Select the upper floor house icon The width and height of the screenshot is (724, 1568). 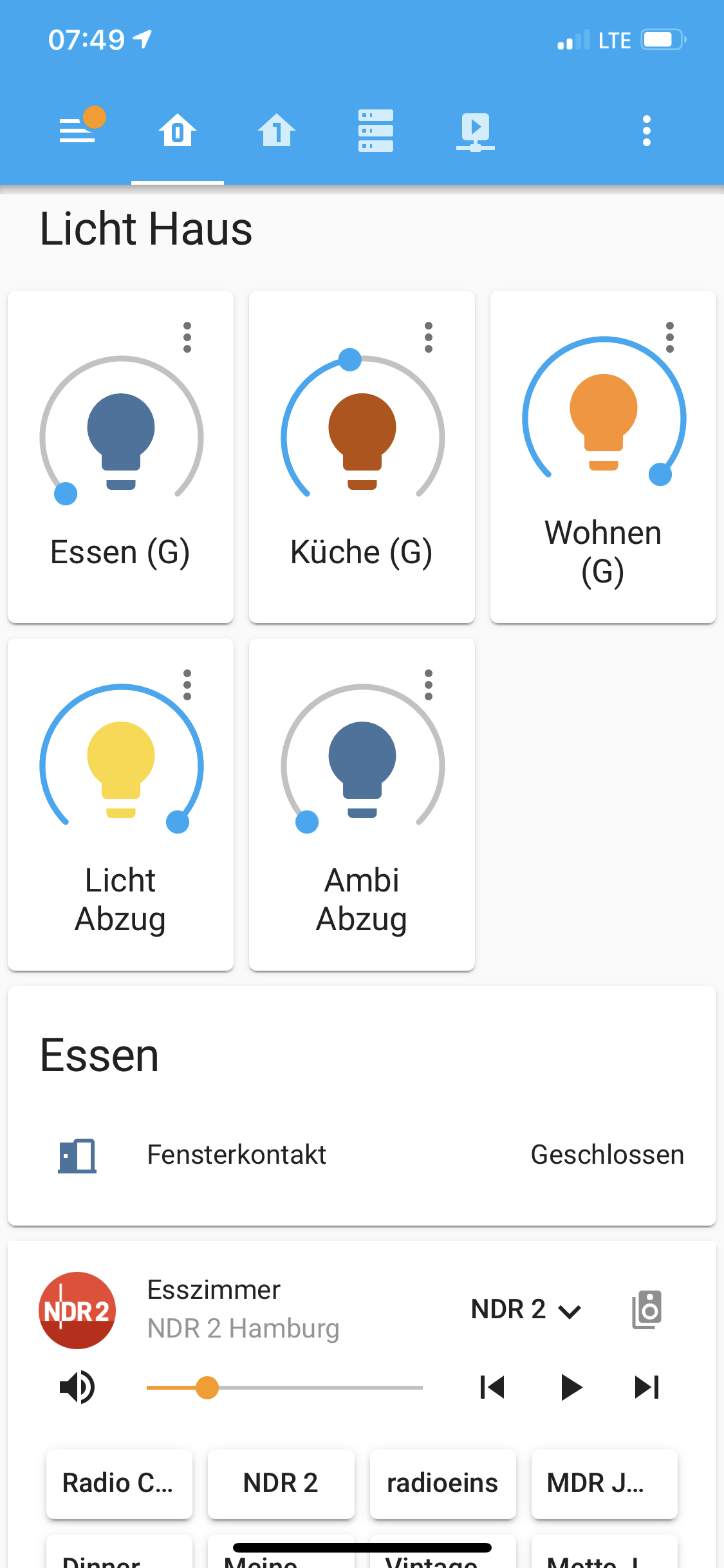[277, 130]
